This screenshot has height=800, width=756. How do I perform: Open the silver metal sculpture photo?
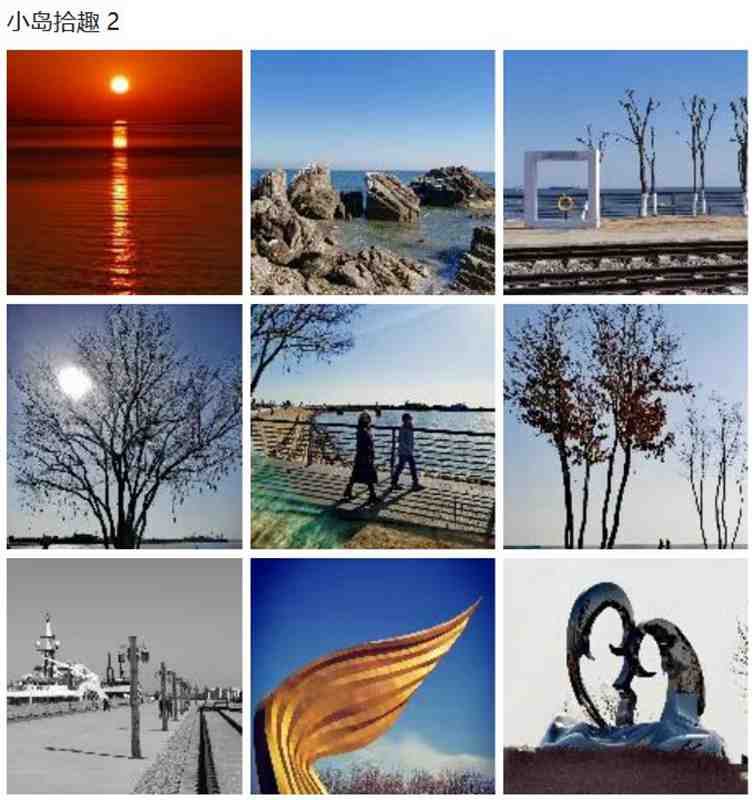(x=625, y=676)
